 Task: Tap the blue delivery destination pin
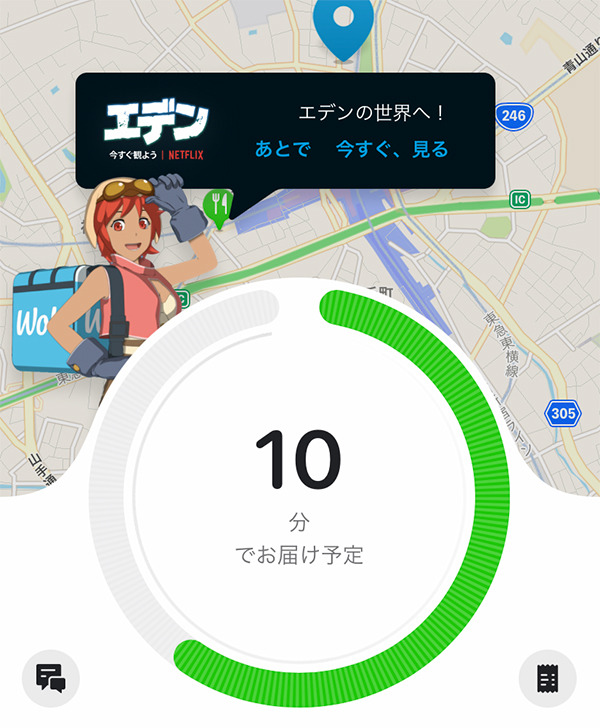pyautogui.click(x=343, y=22)
